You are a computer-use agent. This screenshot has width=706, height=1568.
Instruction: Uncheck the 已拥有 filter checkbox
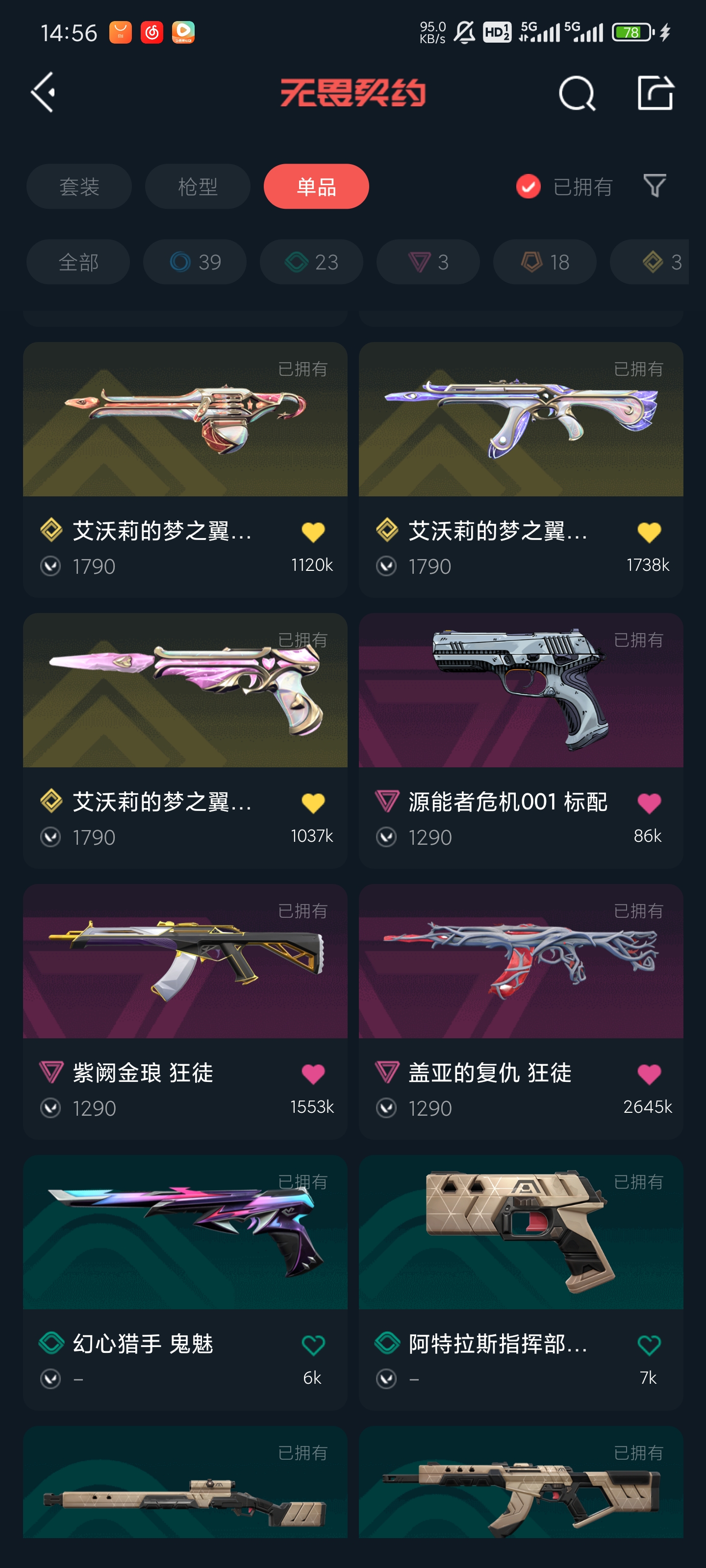[x=528, y=186]
